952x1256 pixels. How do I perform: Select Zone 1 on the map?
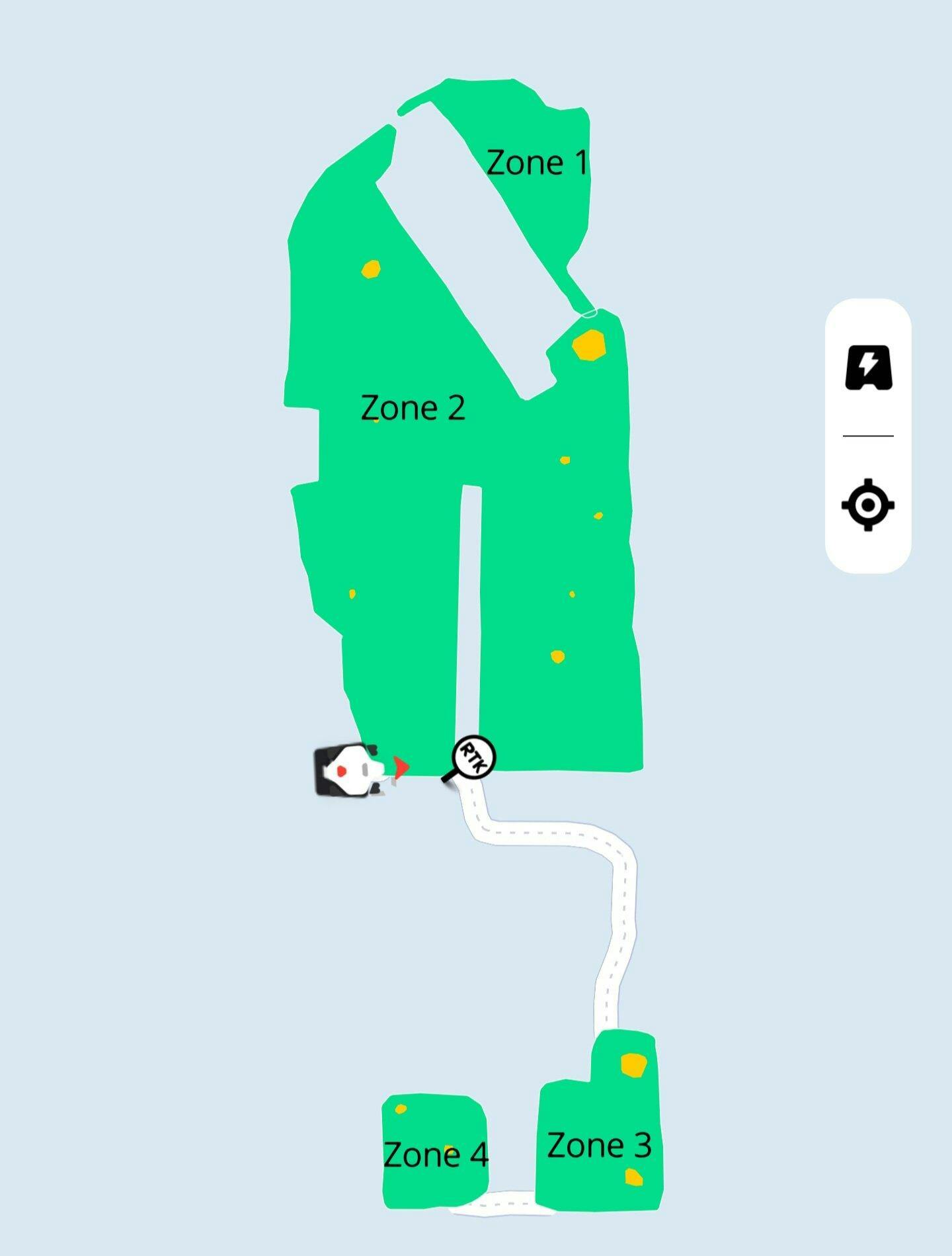(x=537, y=163)
